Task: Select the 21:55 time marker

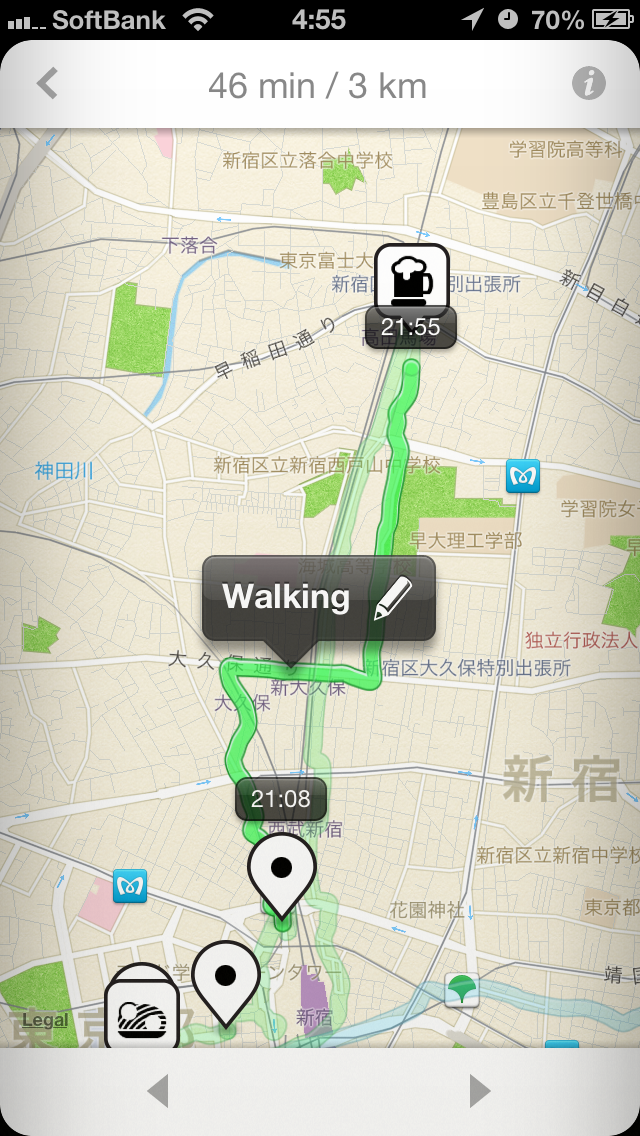Action: pos(410,328)
